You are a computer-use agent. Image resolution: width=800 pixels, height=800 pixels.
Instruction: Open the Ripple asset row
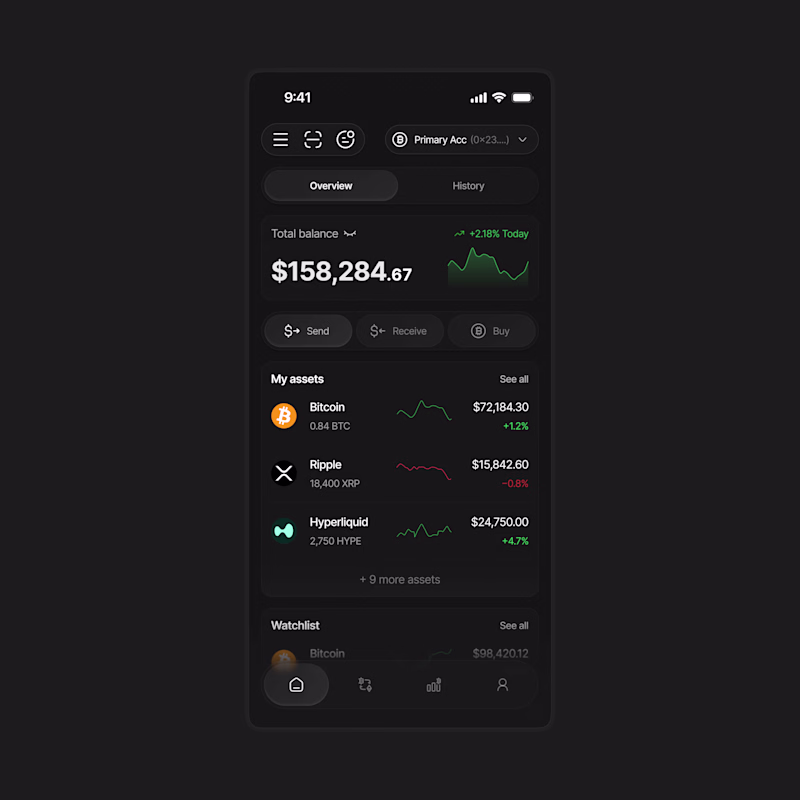[399, 473]
